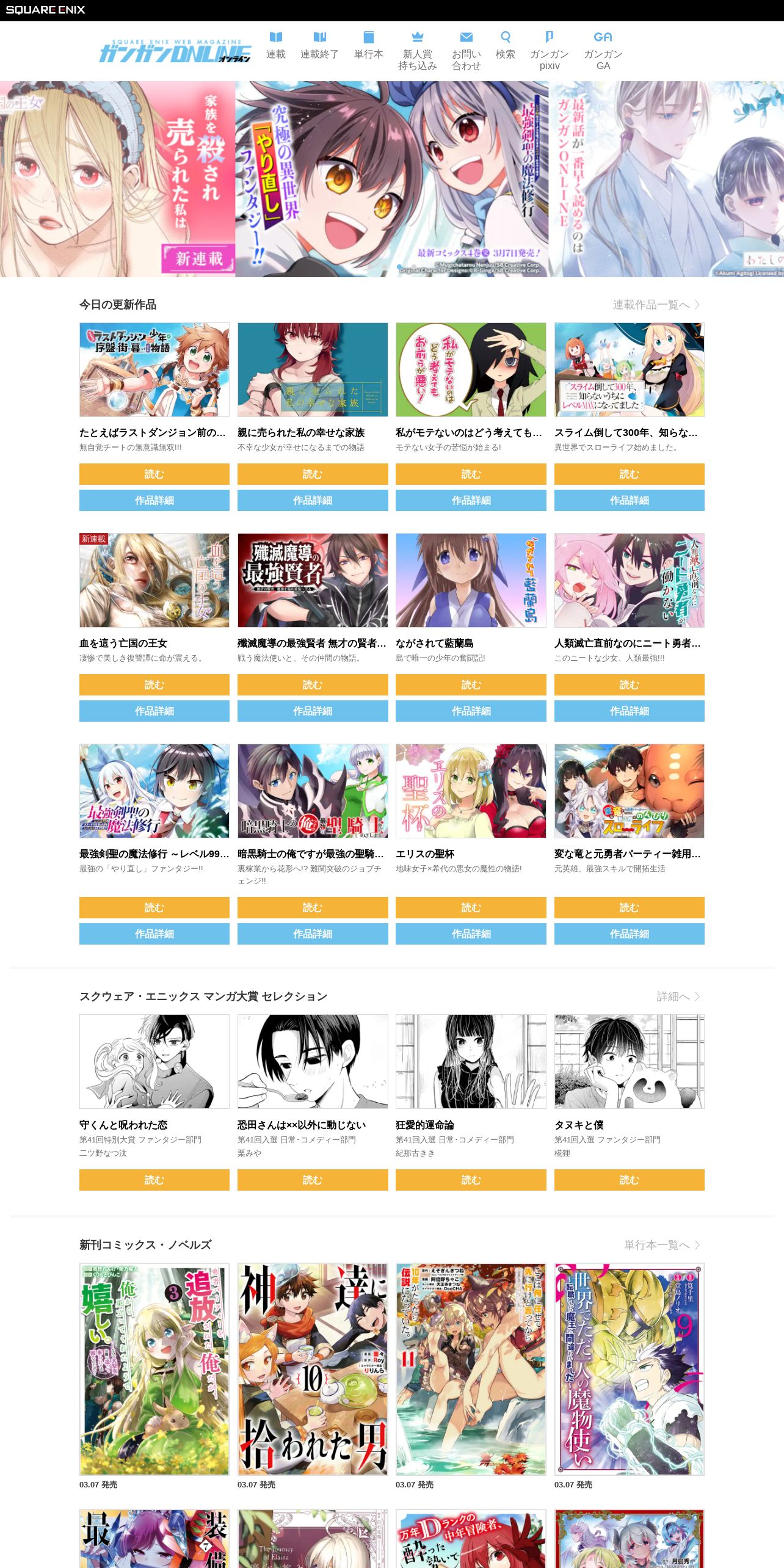Visit ガンガン pixiv from the header
The width and height of the screenshot is (784, 1568).
[550, 51]
